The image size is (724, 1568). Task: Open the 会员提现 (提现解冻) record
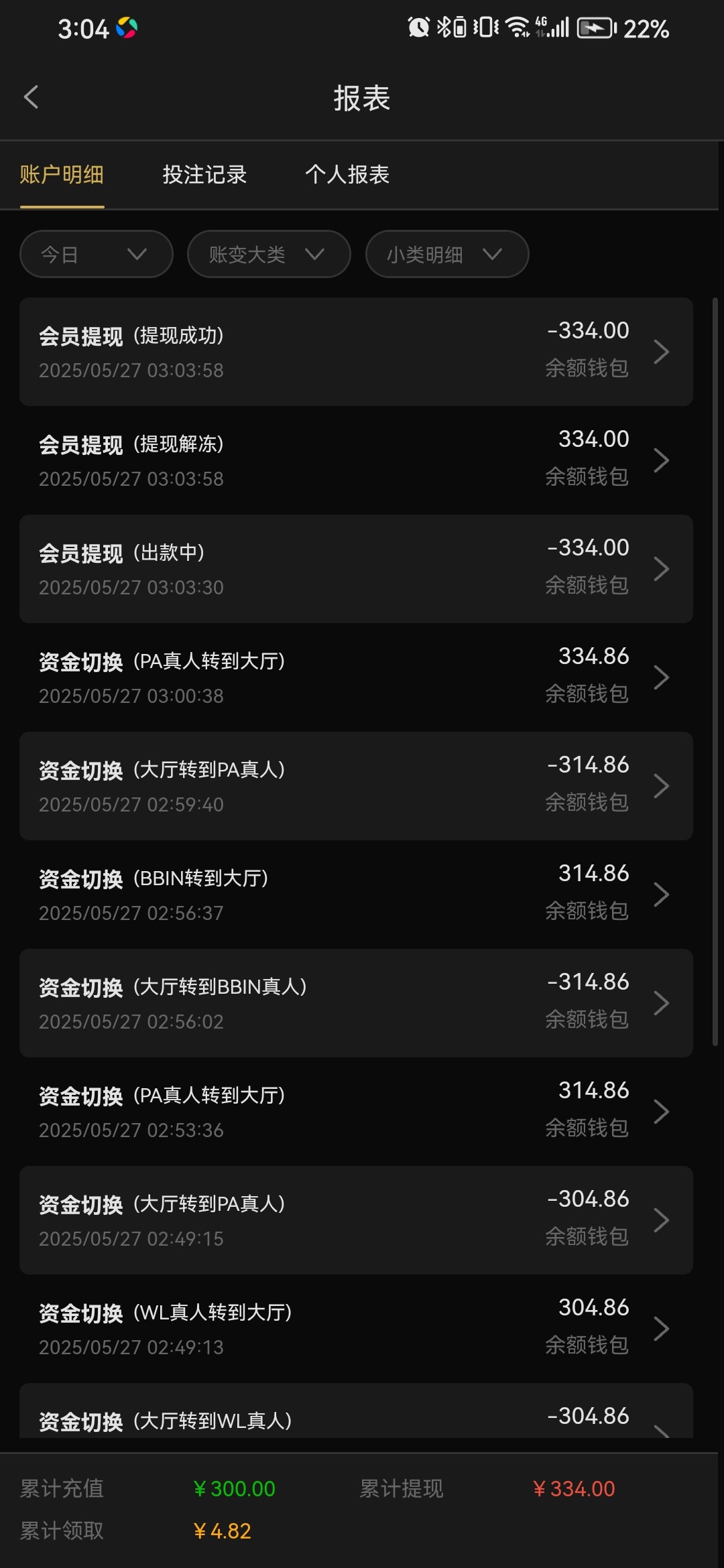tap(356, 460)
